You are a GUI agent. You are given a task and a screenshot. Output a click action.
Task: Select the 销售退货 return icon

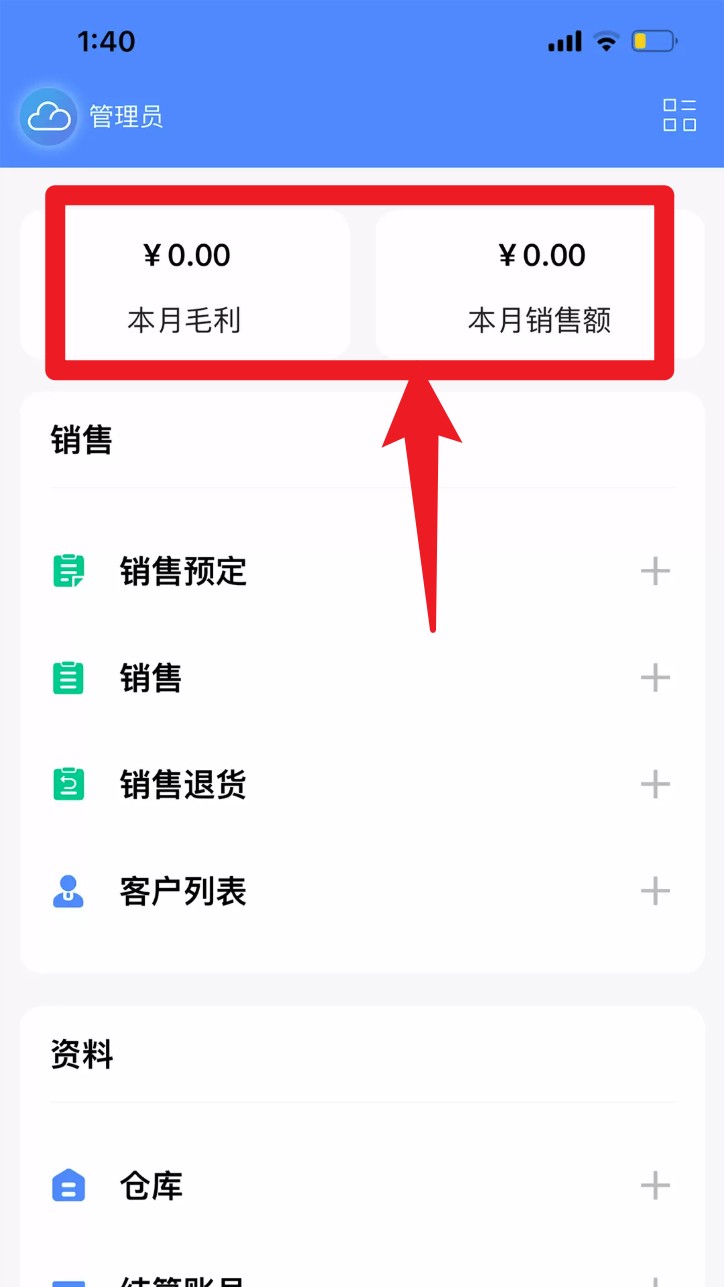(67, 785)
